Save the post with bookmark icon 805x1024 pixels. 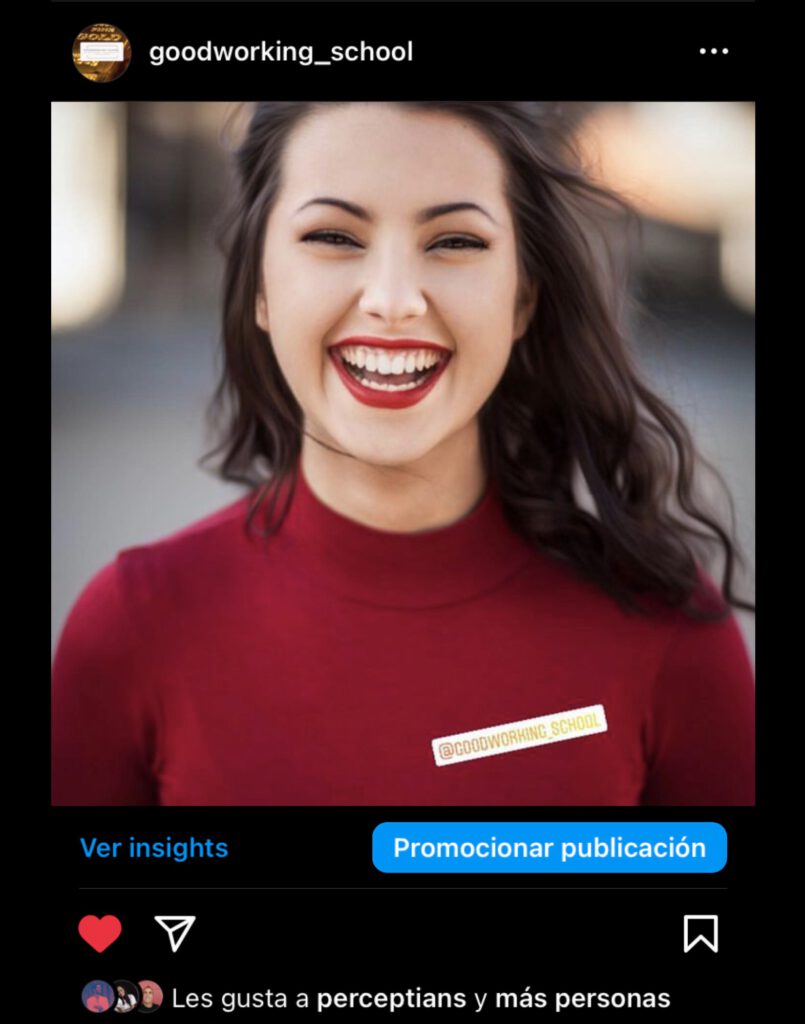coord(700,933)
